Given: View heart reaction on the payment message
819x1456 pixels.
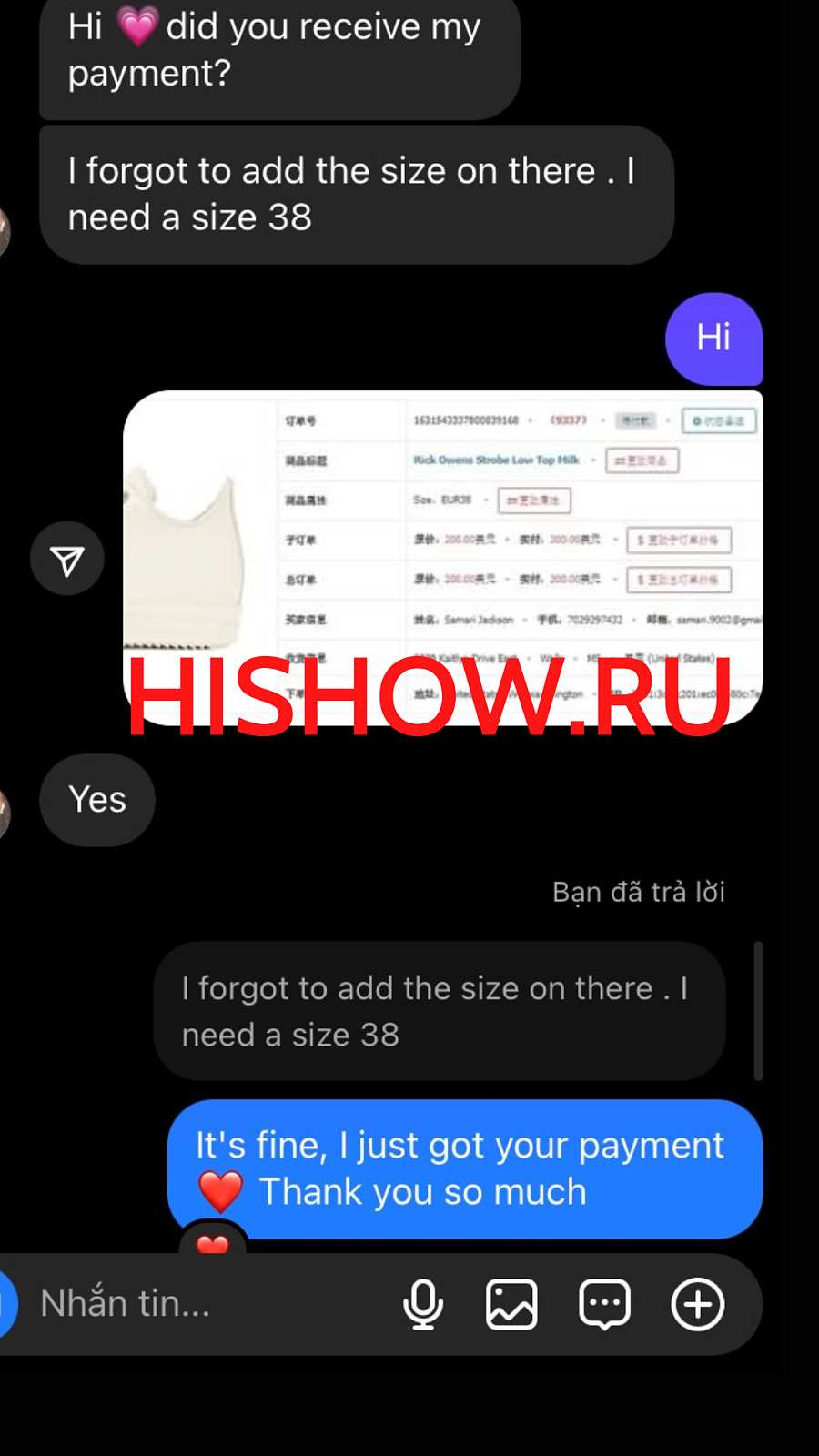Looking at the screenshot, I should click(213, 1242).
